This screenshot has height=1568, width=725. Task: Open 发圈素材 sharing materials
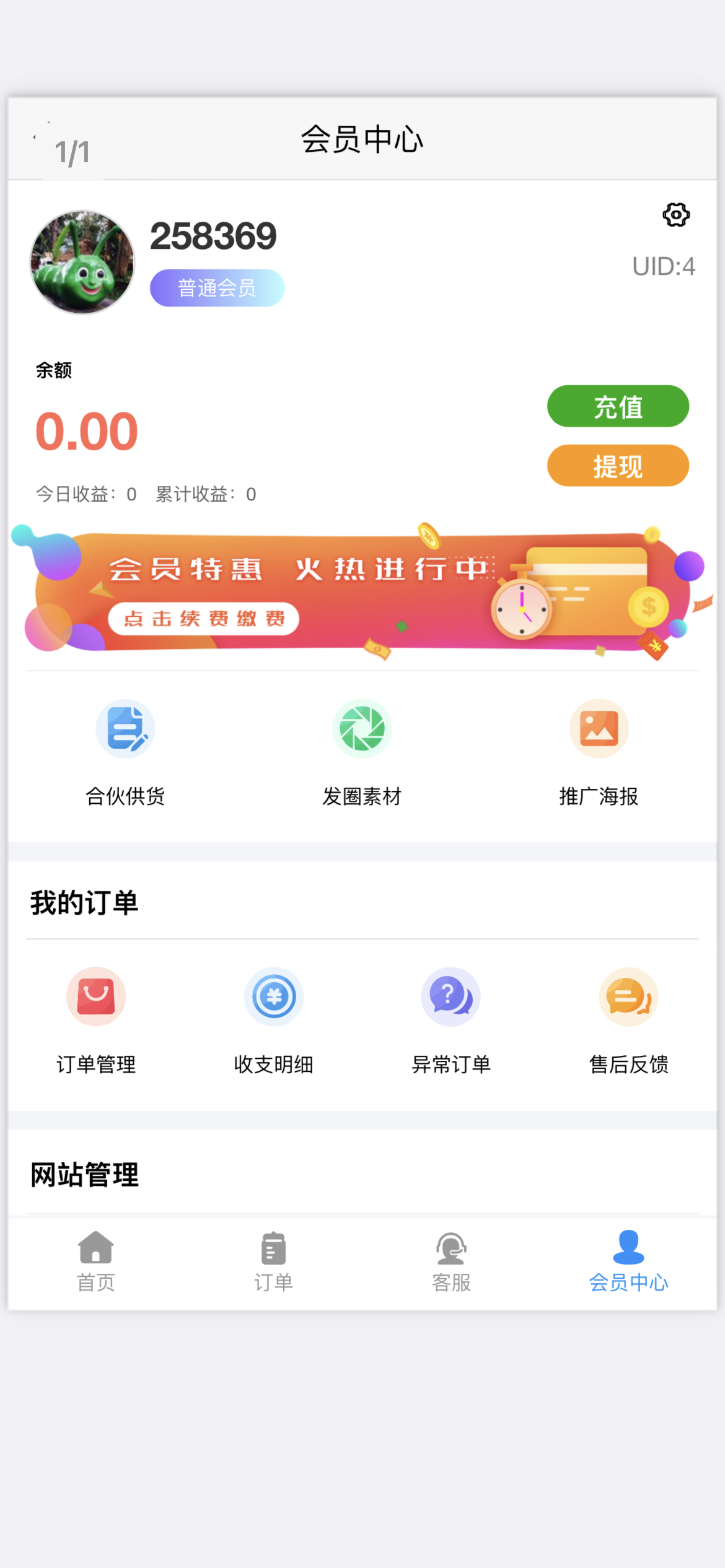point(362,749)
